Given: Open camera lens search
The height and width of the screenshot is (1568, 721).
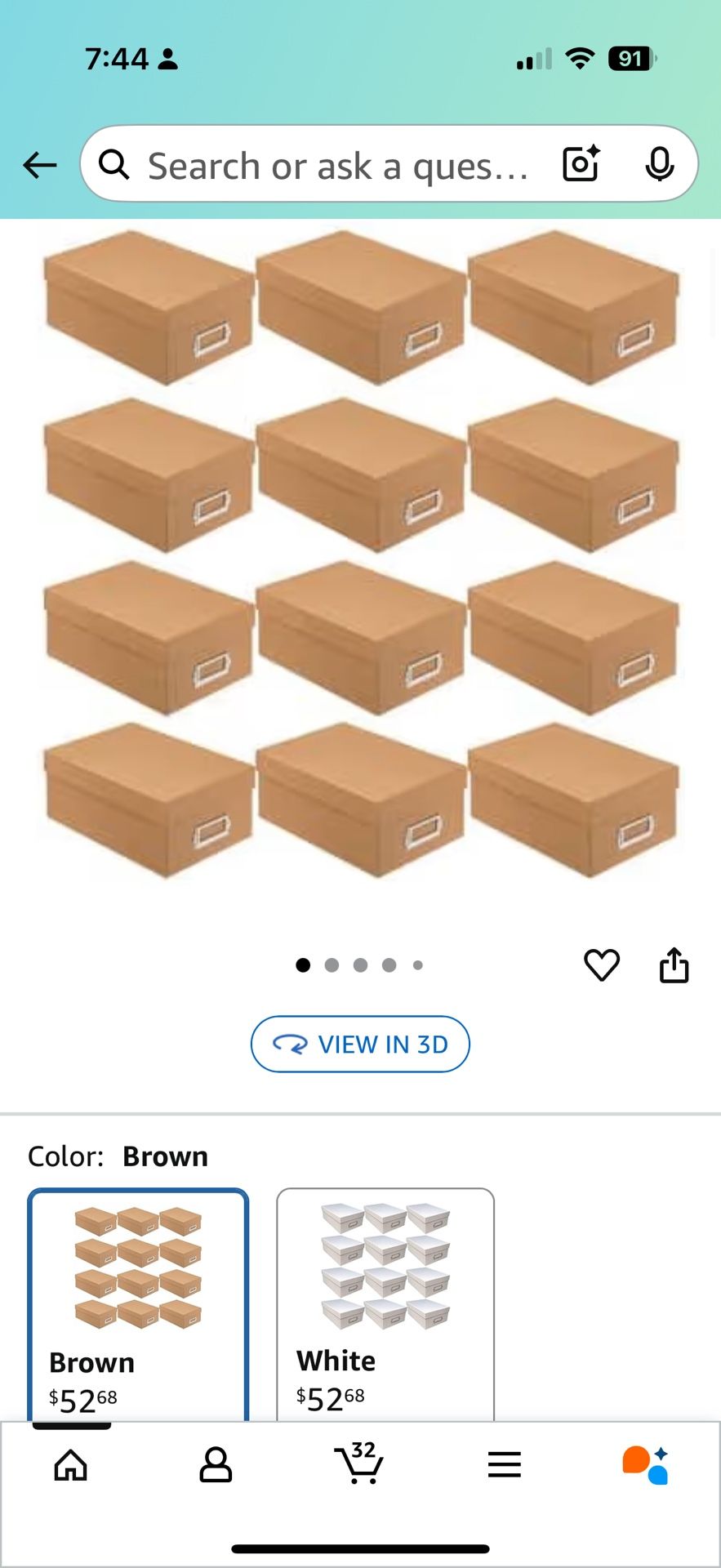Looking at the screenshot, I should (x=581, y=164).
